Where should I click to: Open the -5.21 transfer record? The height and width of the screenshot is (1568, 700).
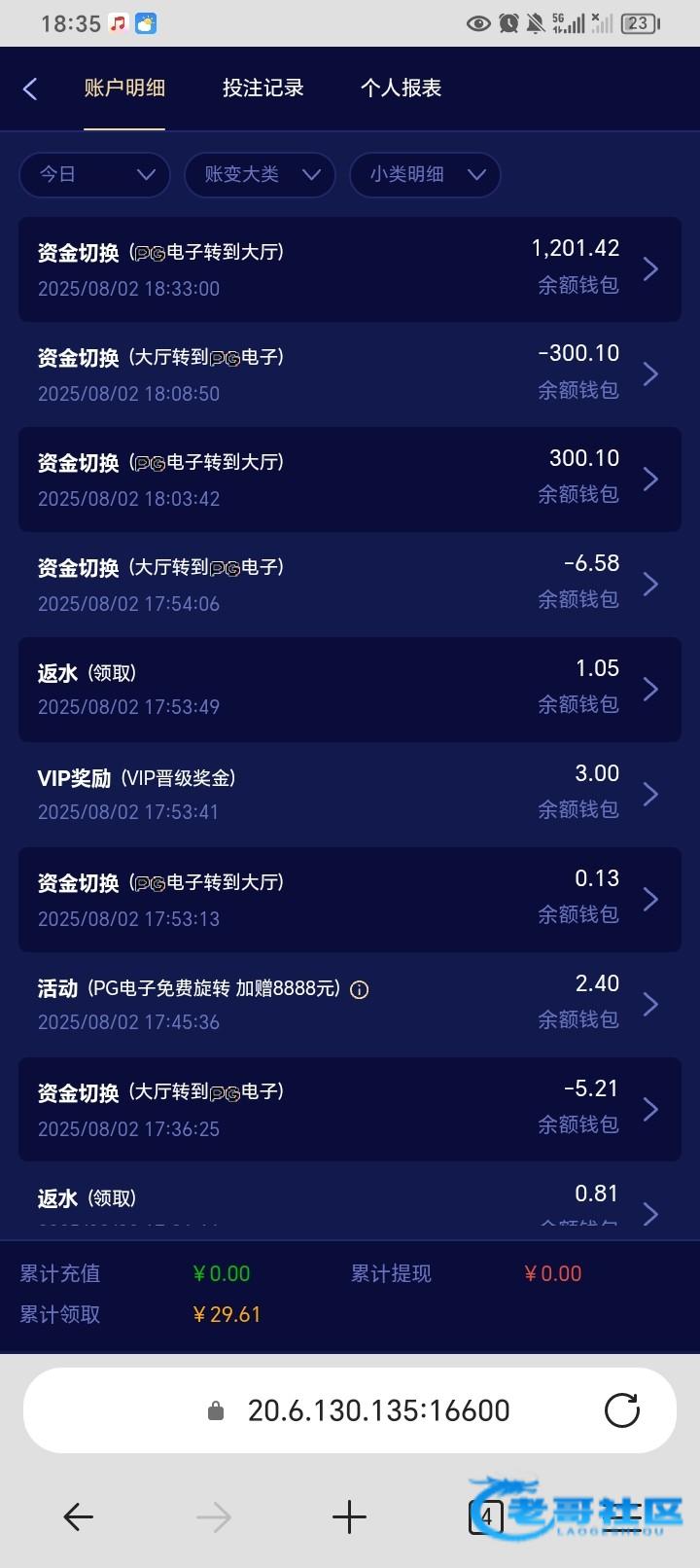tap(350, 1110)
